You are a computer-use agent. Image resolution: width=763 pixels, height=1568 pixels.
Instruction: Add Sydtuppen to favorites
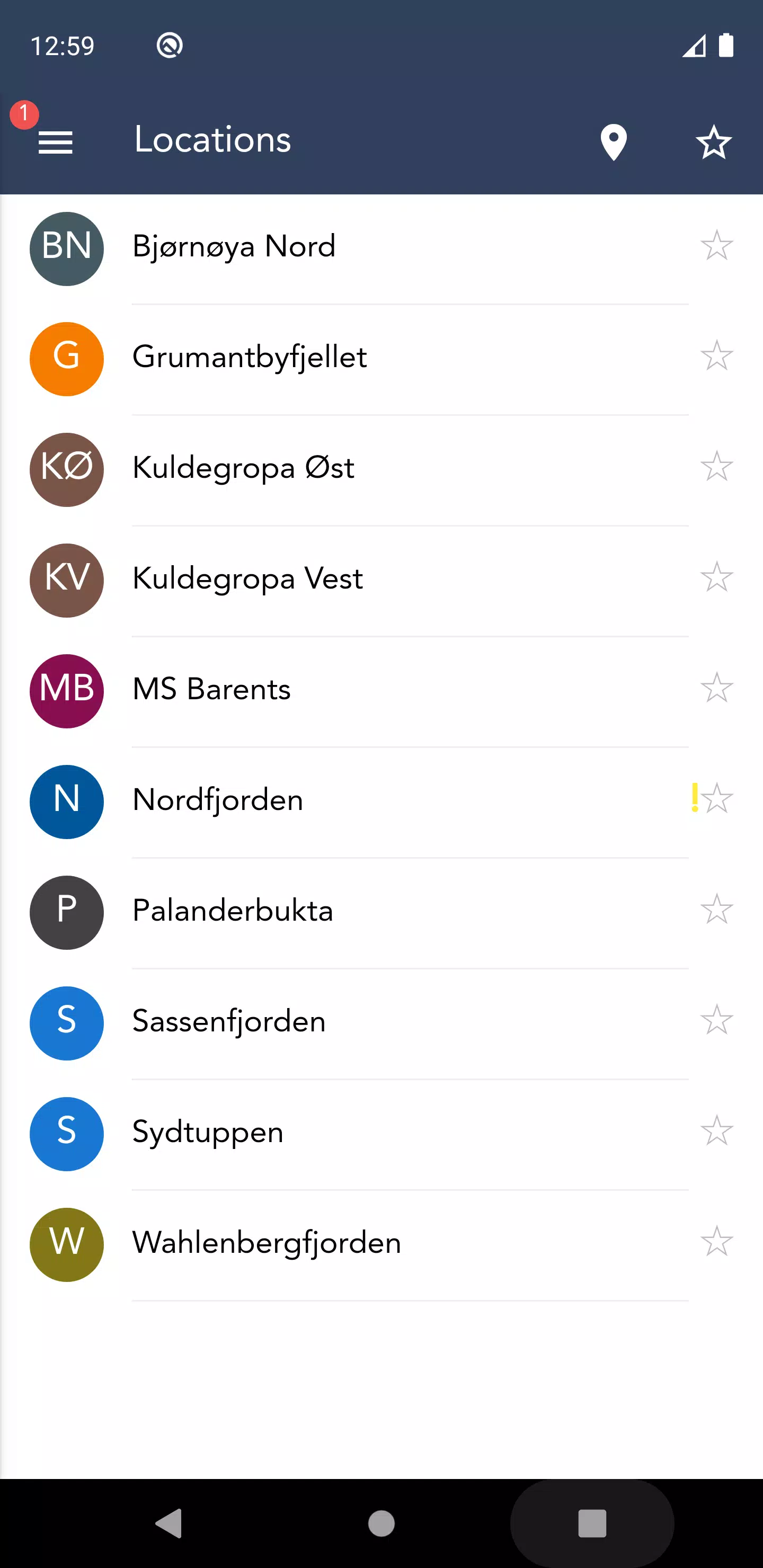point(717,1131)
